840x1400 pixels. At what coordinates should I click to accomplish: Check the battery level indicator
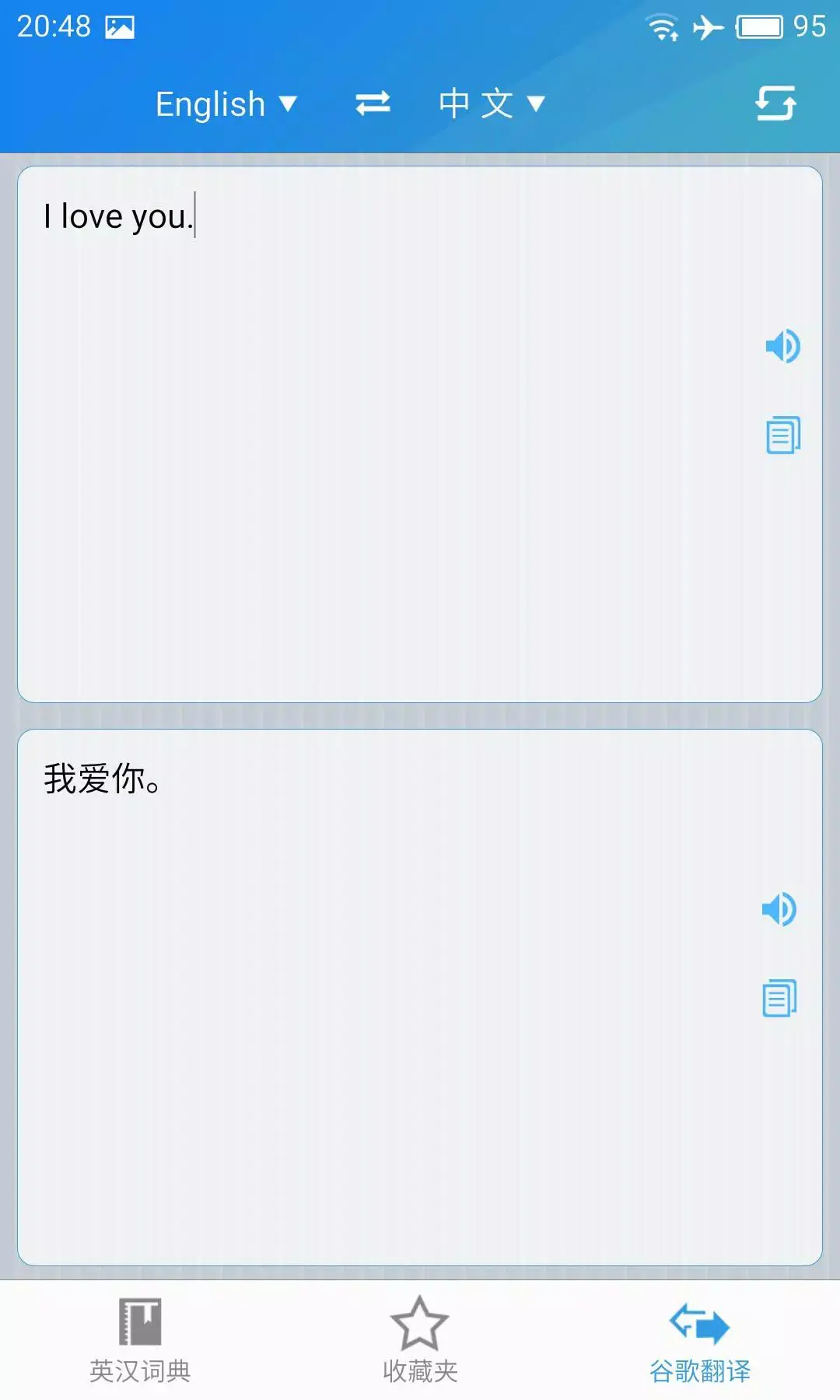[x=758, y=26]
